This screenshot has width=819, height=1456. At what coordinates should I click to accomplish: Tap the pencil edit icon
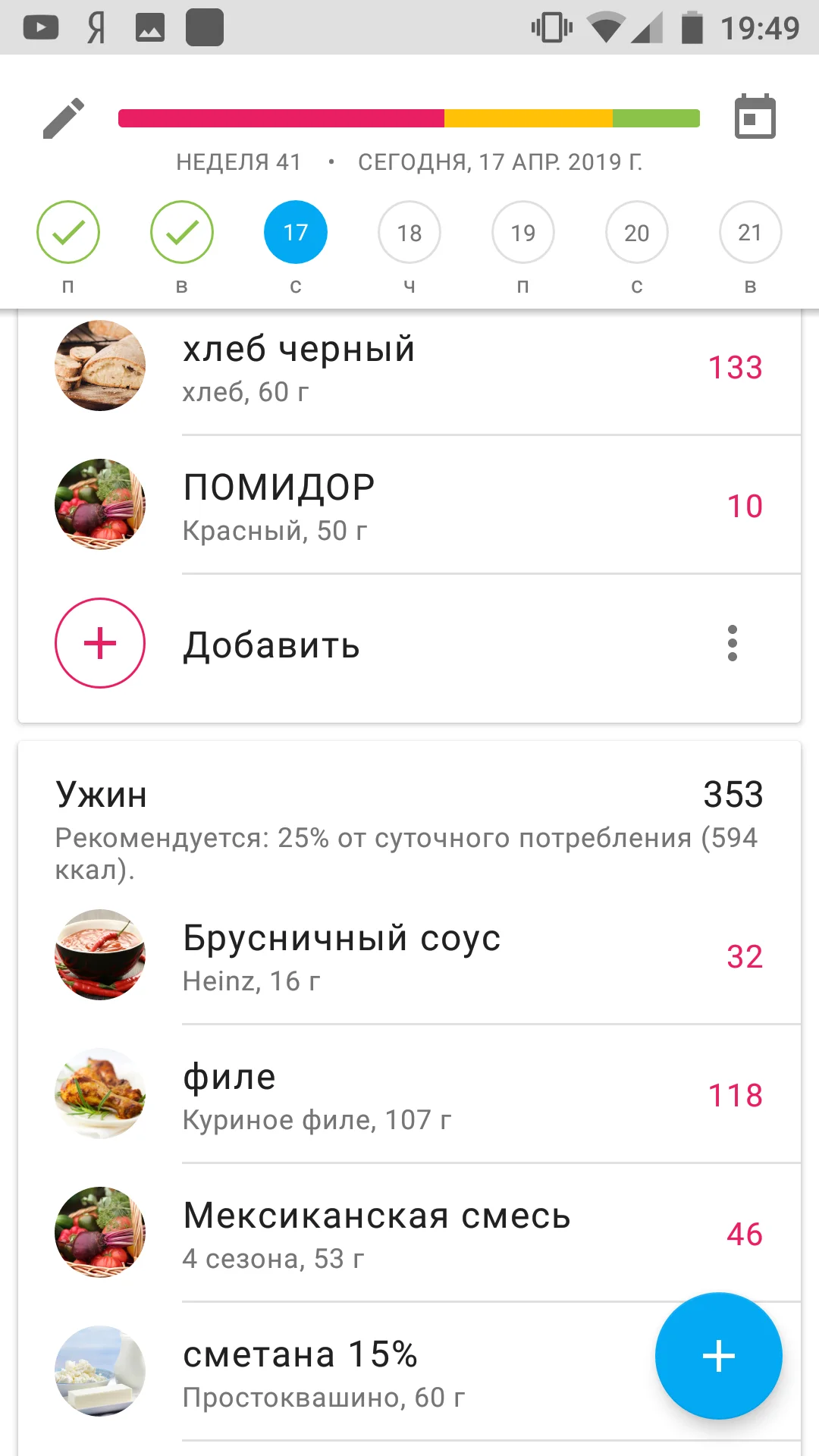(x=64, y=118)
